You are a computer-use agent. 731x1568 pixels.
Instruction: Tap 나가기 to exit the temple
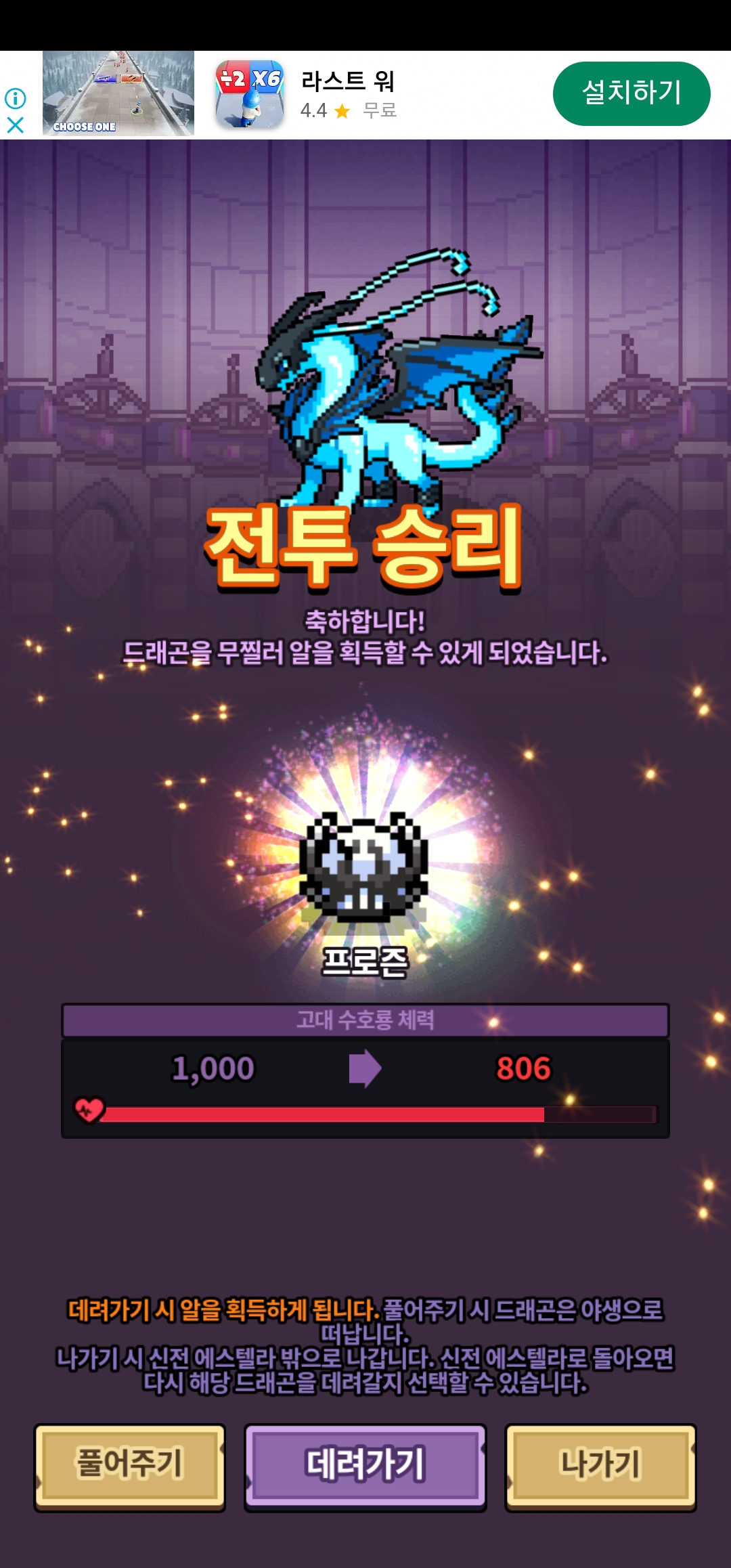600,1466
